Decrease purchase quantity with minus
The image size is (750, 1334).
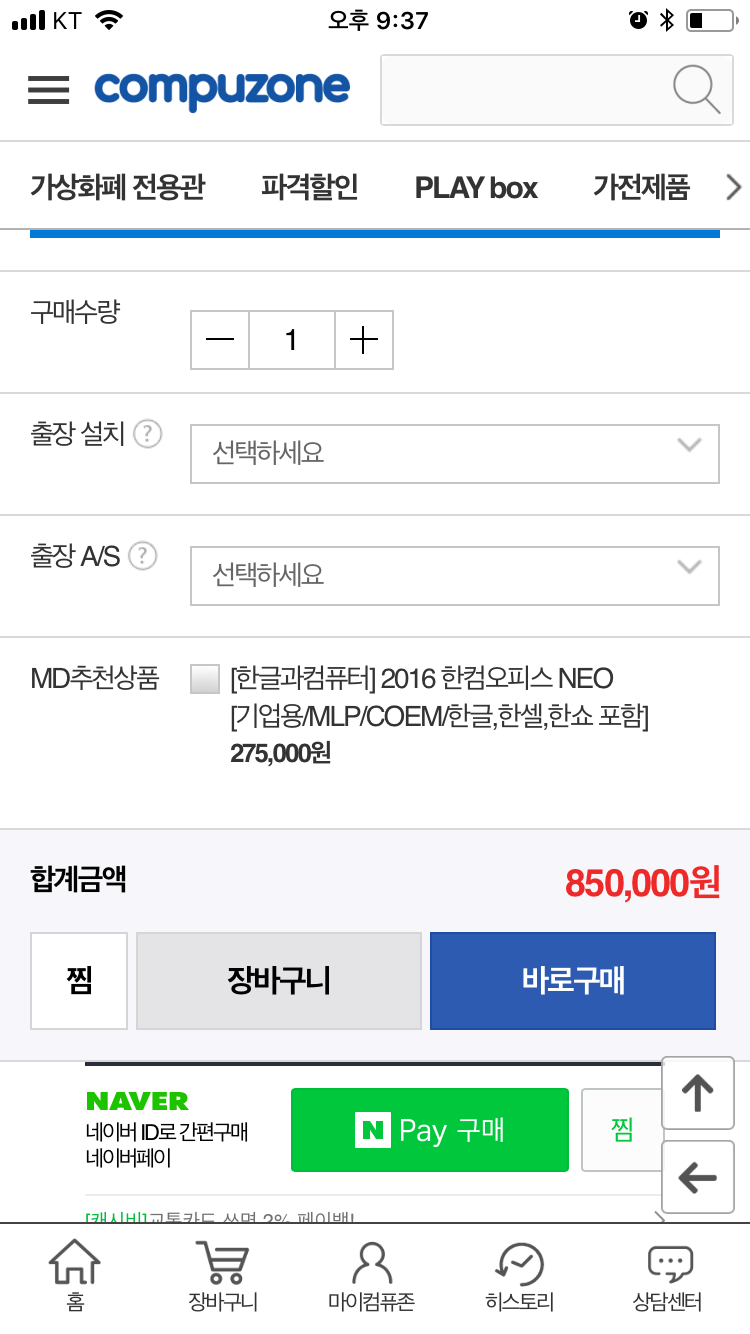click(x=220, y=340)
